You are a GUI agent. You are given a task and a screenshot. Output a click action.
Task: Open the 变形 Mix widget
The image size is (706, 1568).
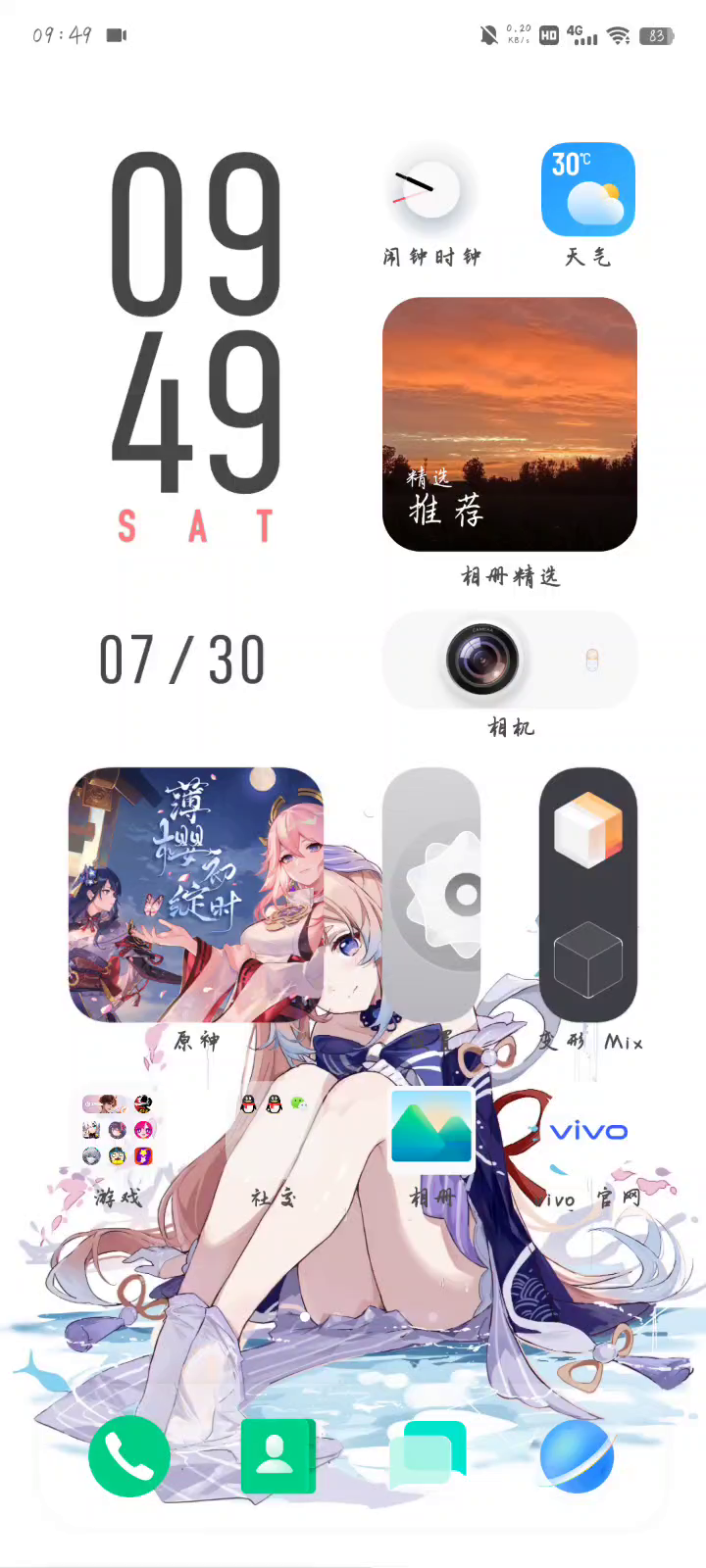[587, 895]
